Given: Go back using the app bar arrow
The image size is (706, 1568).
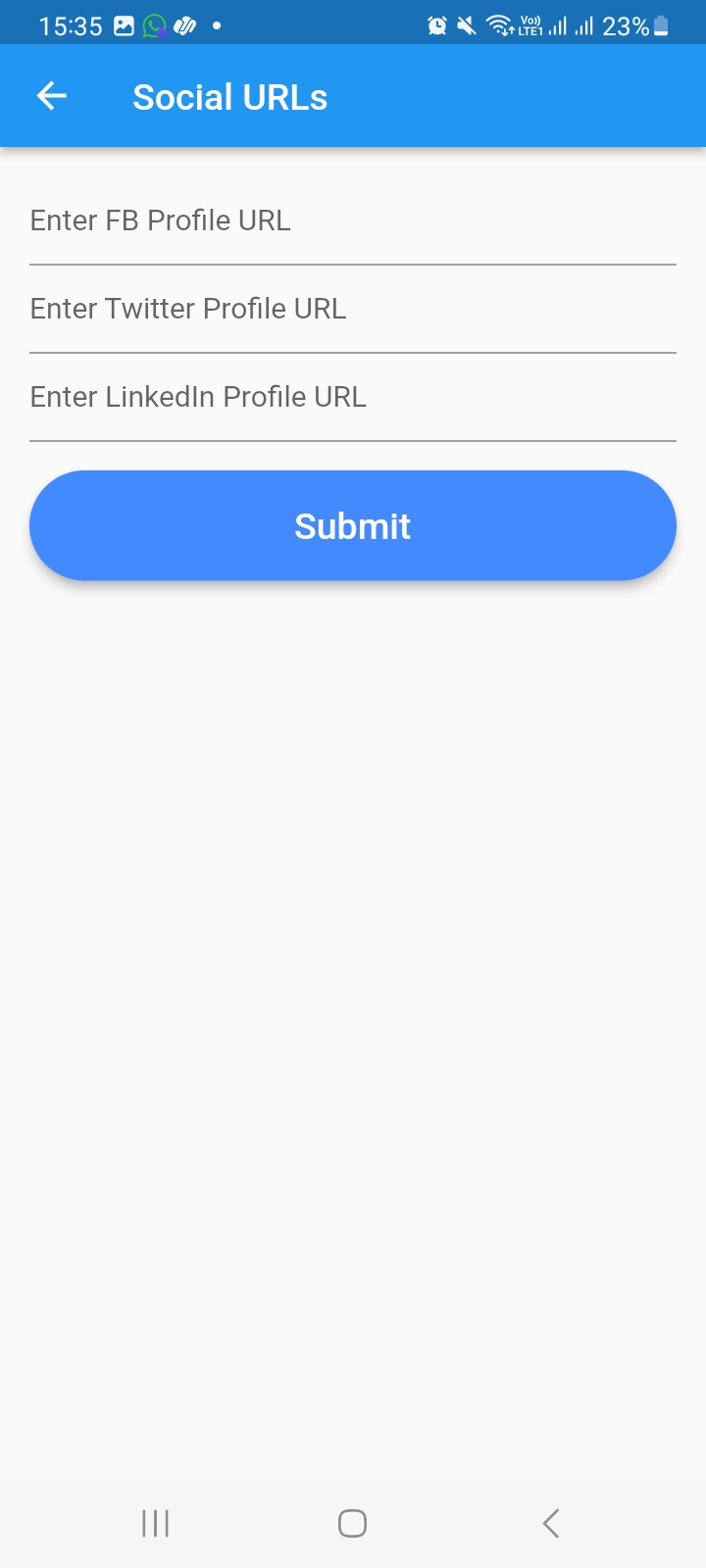Looking at the screenshot, I should [52, 96].
